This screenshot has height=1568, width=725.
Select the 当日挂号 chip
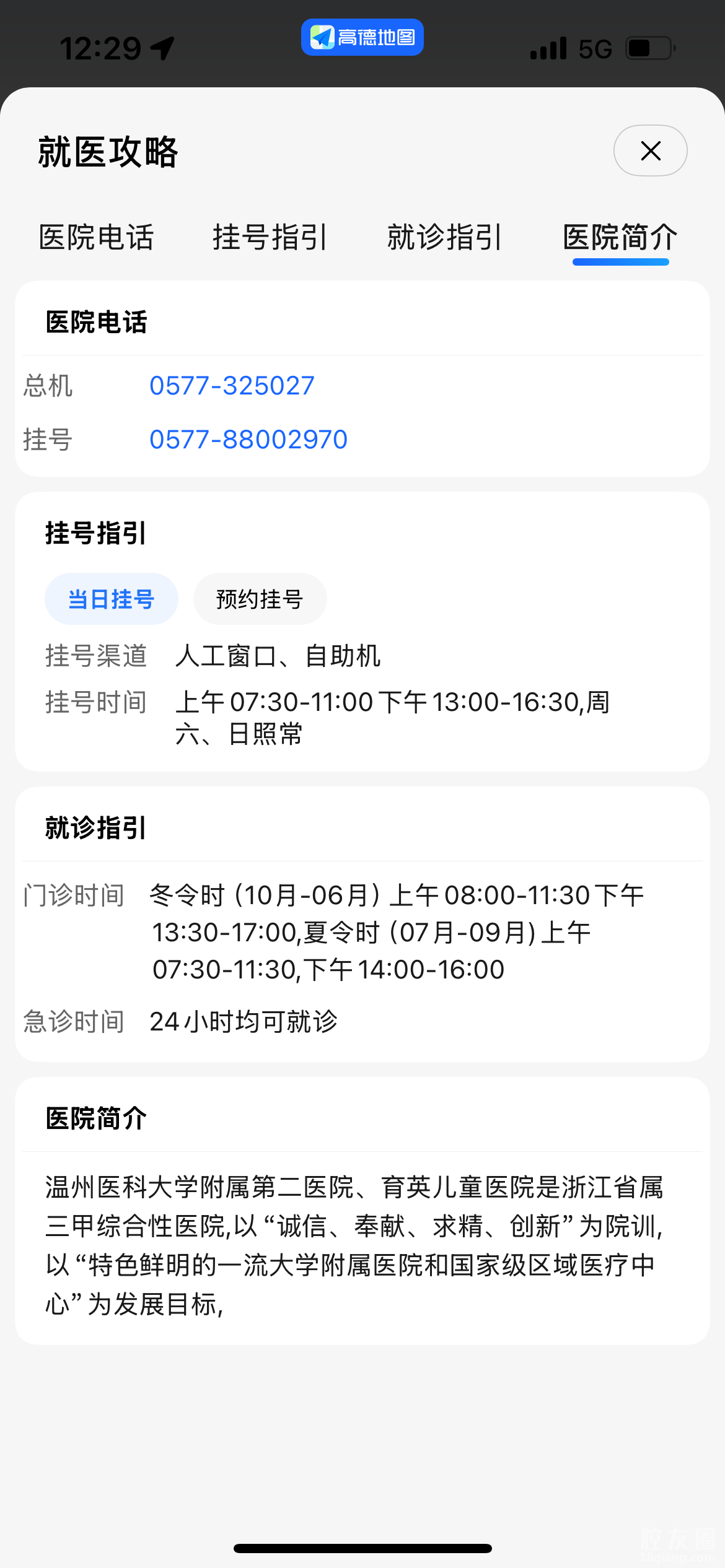point(112,599)
